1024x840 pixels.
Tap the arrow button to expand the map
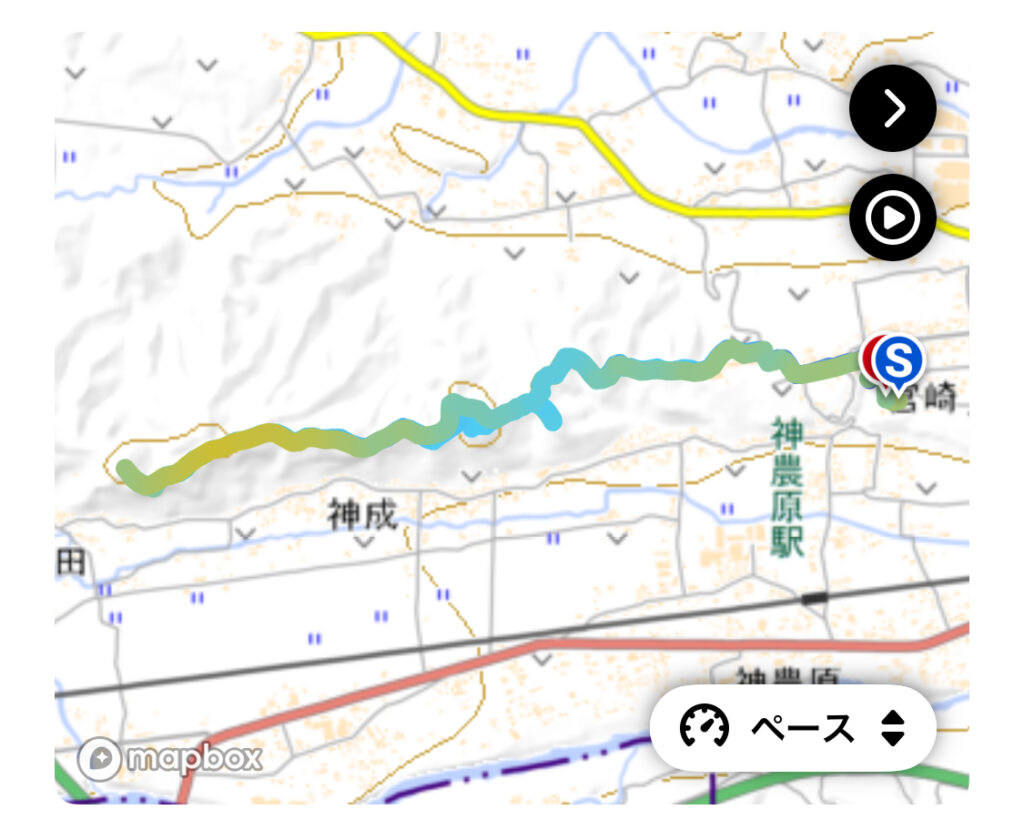[892, 109]
